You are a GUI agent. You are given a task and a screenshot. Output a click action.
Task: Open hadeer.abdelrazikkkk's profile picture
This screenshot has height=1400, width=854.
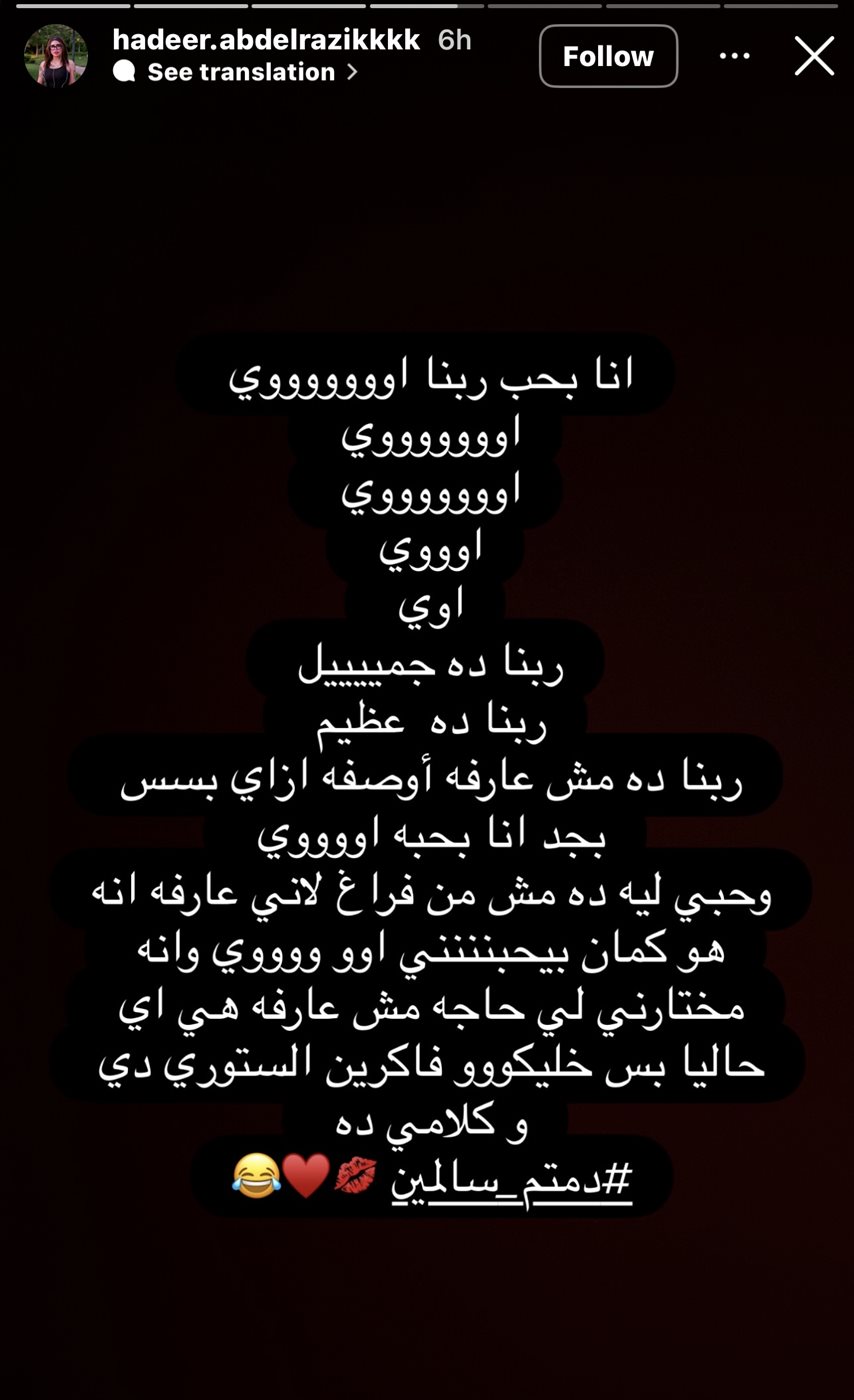click(x=56, y=56)
